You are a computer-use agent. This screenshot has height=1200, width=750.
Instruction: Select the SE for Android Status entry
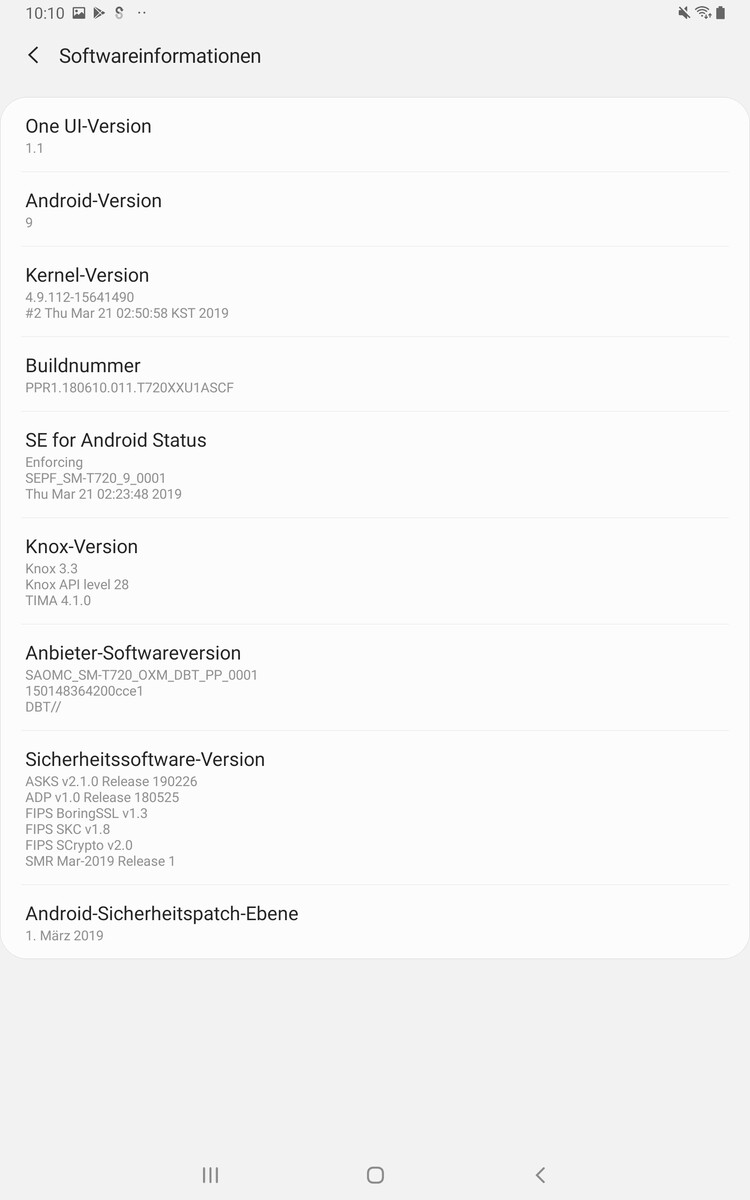(x=375, y=465)
